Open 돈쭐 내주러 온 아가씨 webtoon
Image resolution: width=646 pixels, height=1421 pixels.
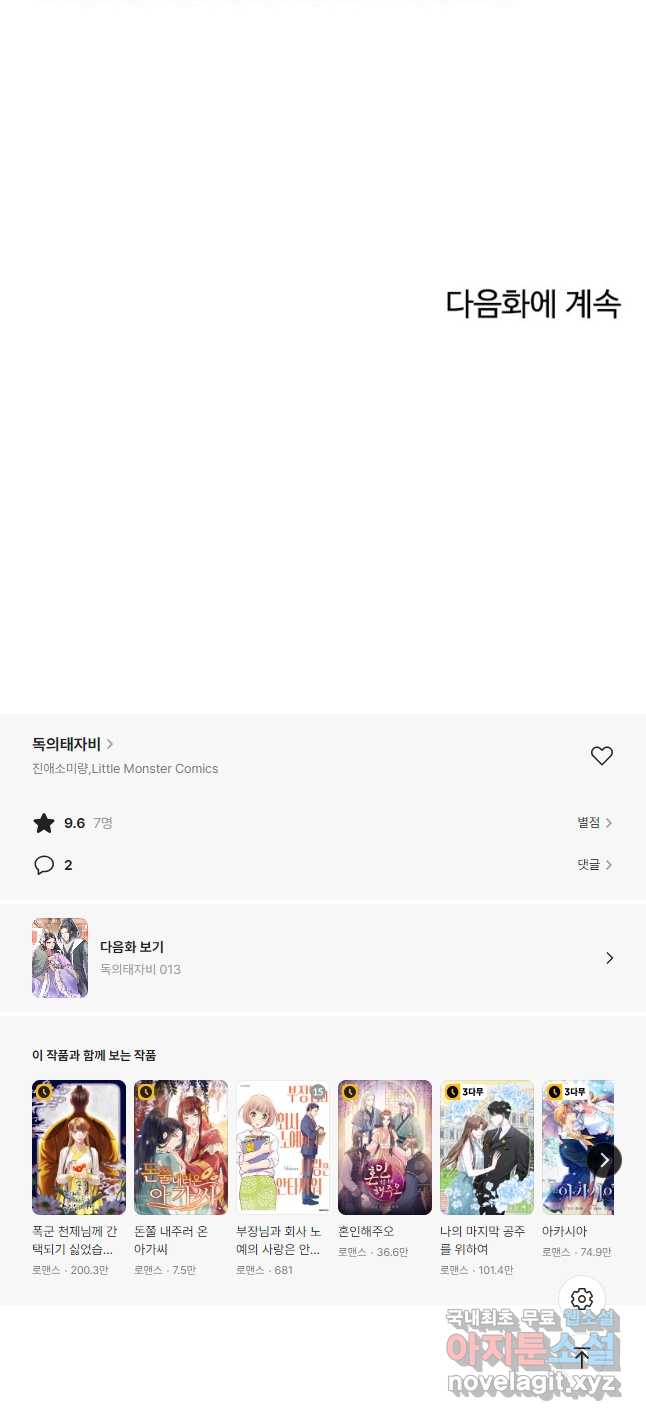point(181,1148)
